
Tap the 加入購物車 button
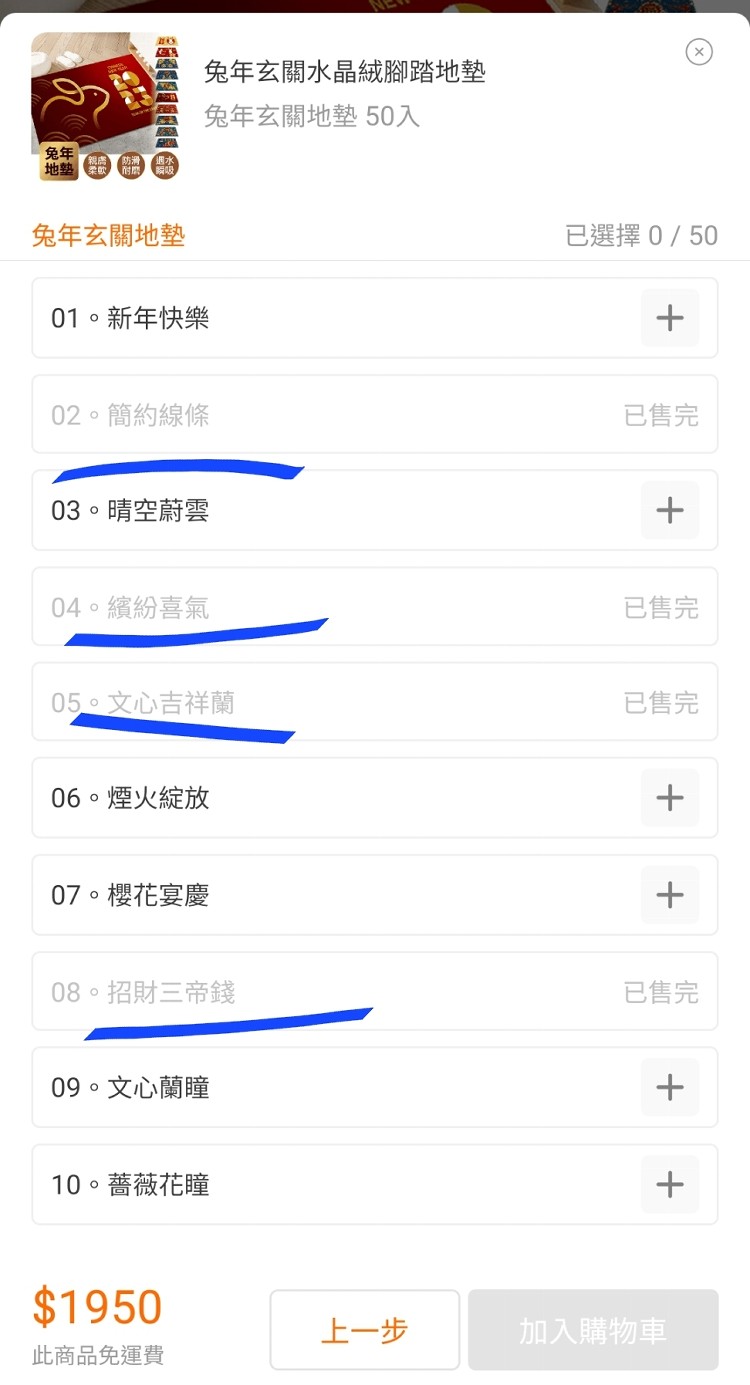[592, 1330]
